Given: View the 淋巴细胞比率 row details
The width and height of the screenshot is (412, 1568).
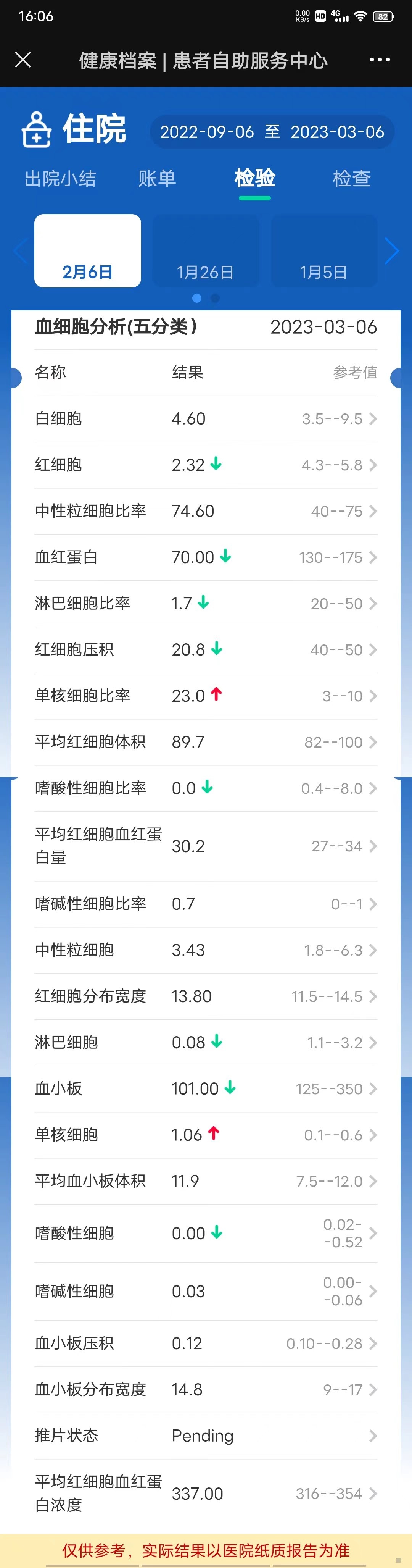Looking at the screenshot, I should (206, 603).
